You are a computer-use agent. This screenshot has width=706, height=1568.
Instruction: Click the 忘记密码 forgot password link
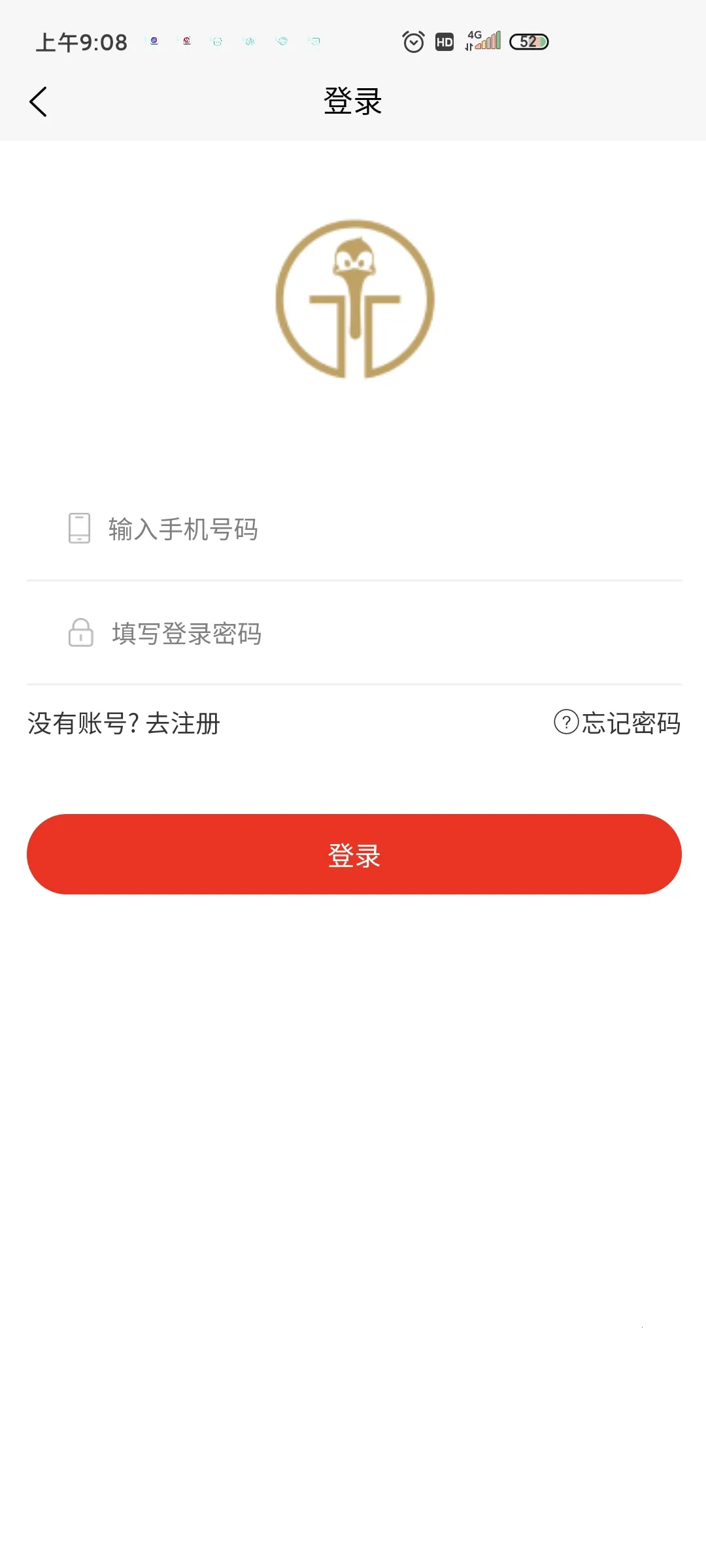pyautogui.click(x=628, y=723)
